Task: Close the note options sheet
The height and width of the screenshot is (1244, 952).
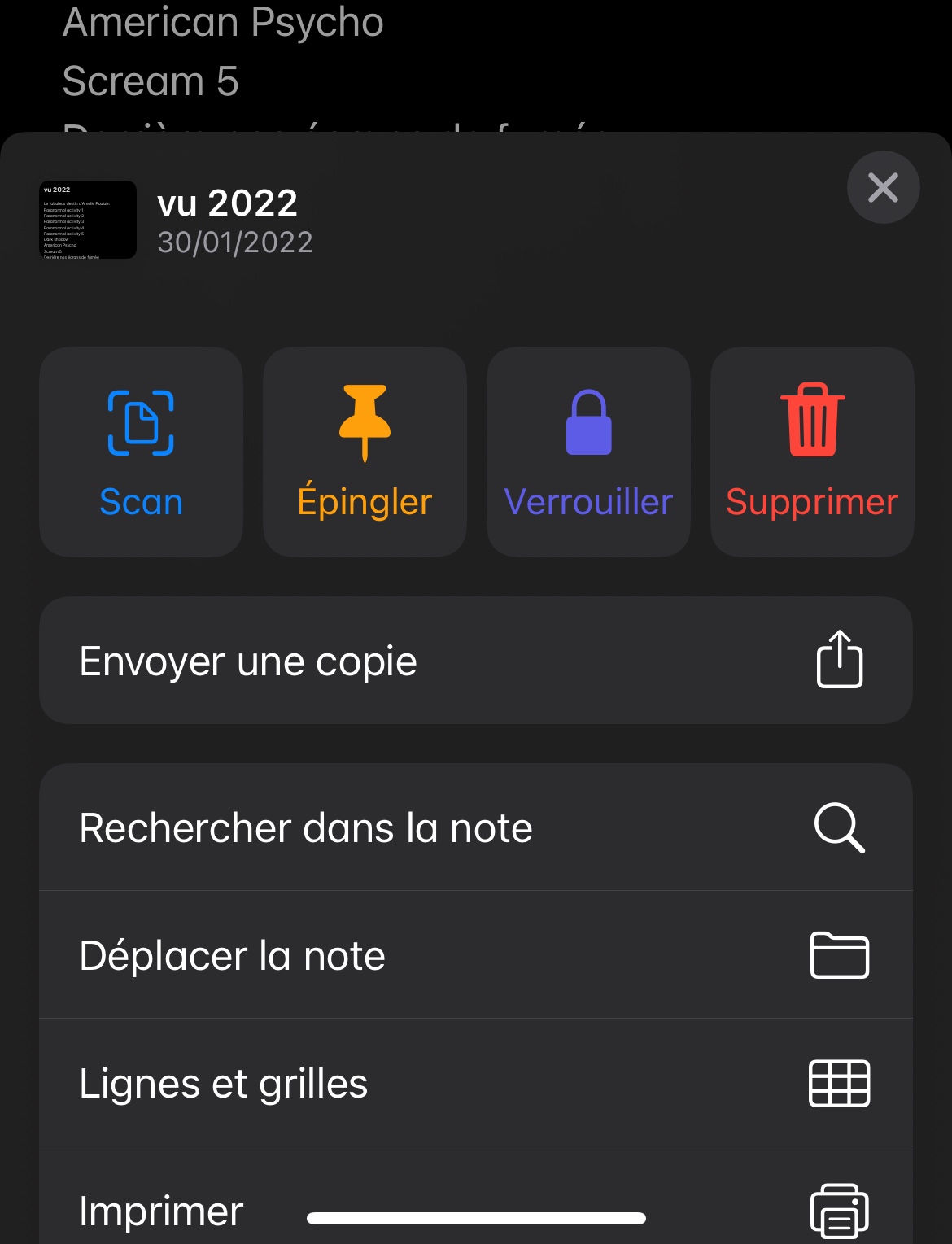Action: (883, 187)
